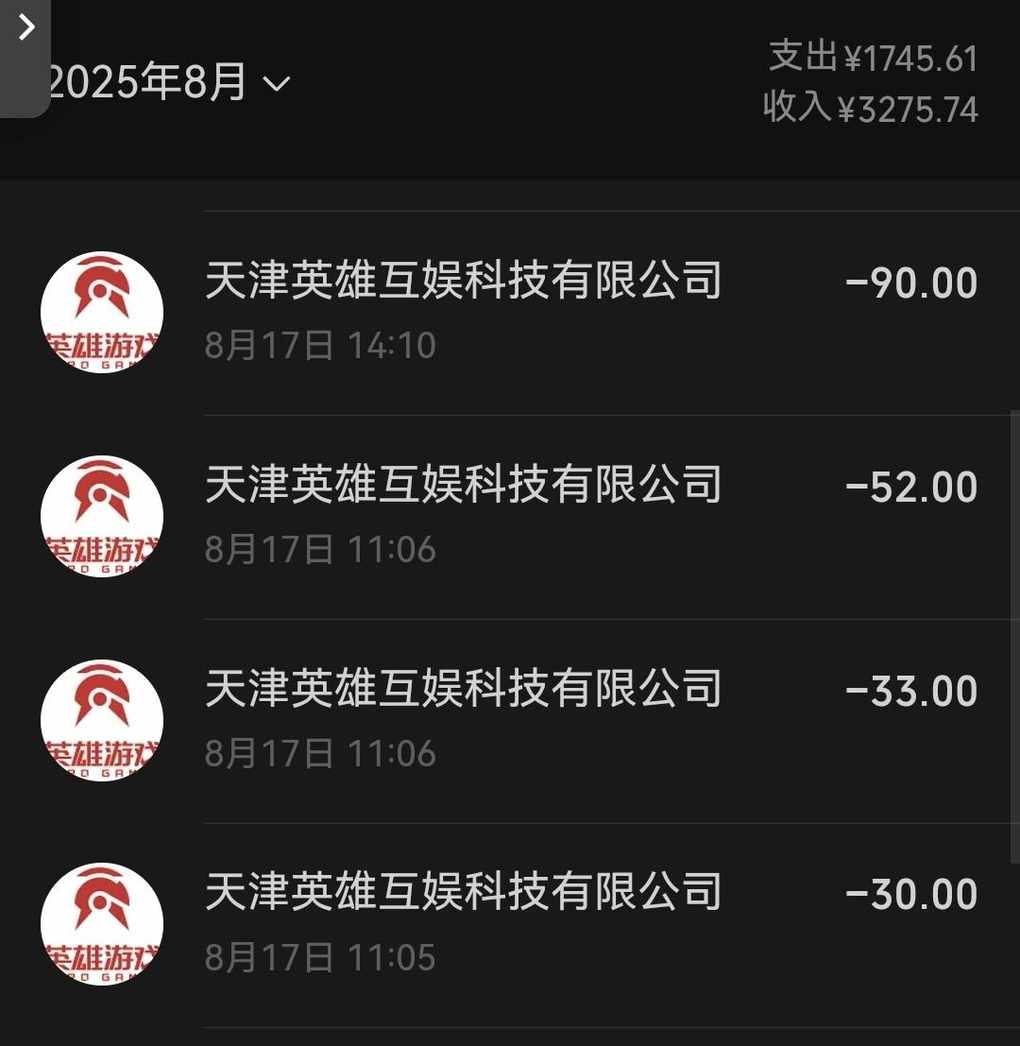Viewport: 1020px width, 1046px height.
Task: Expand the side panel arrow
Action: [25, 28]
